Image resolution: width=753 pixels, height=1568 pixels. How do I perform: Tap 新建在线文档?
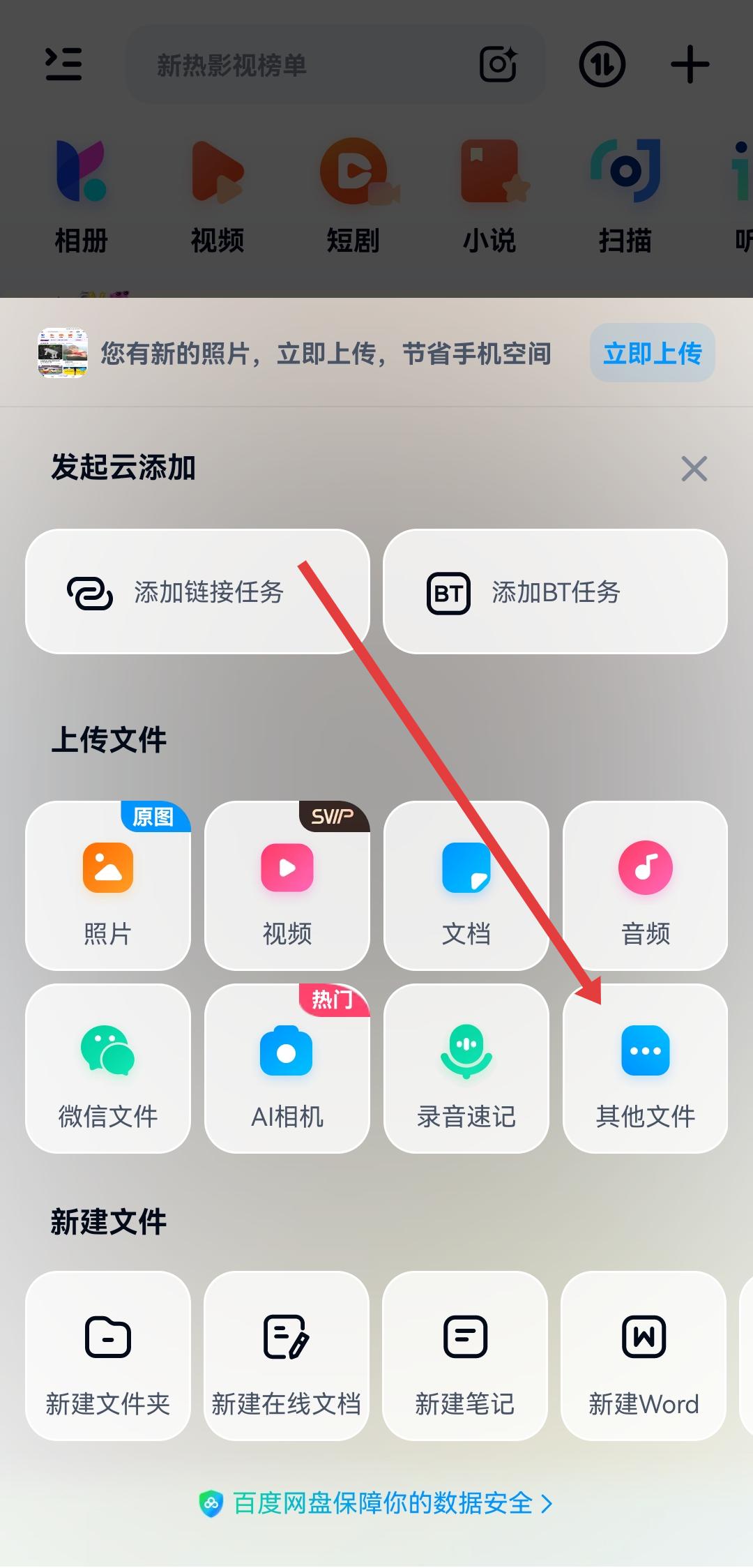[287, 1355]
